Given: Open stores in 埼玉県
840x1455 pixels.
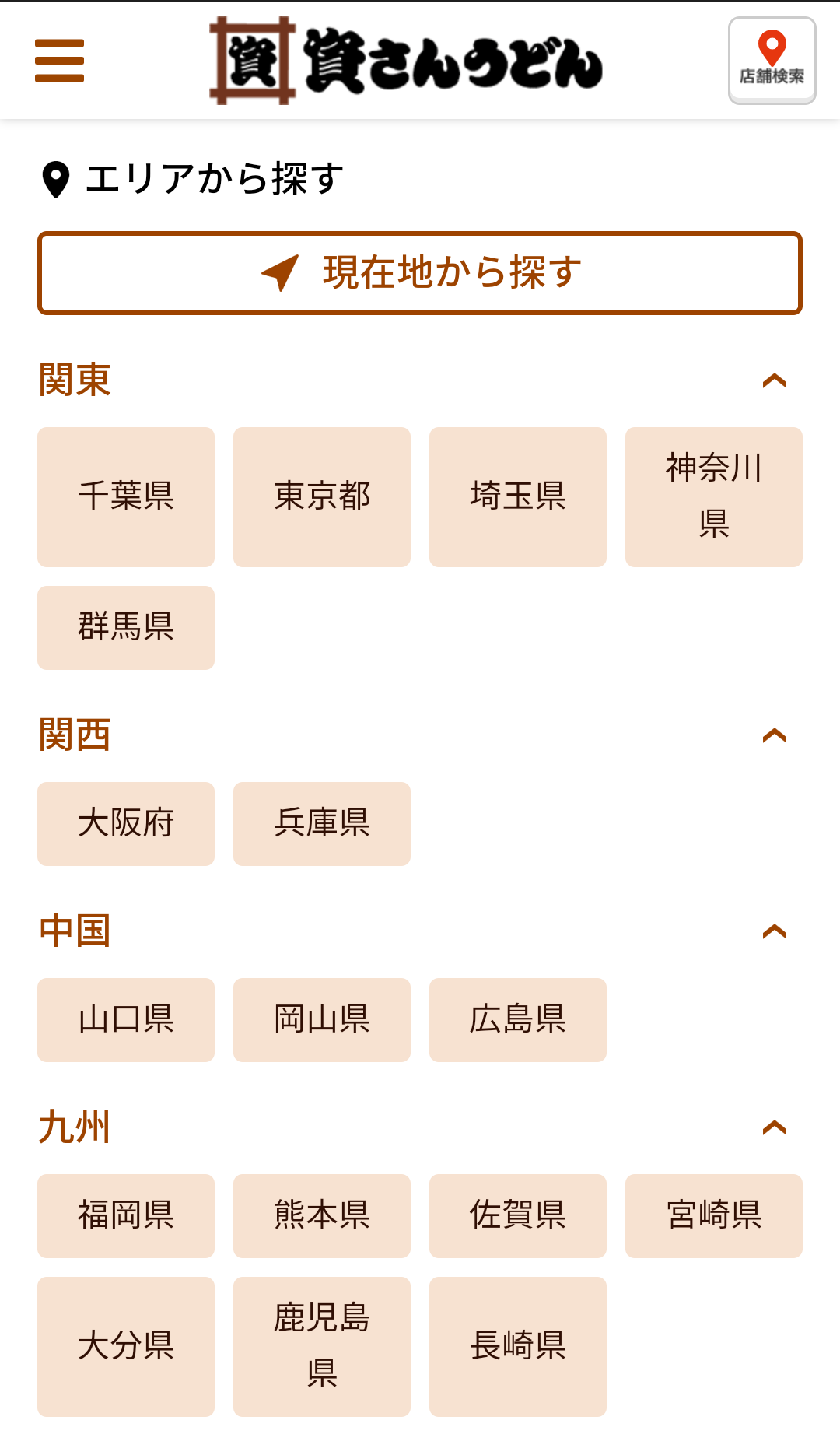Looking at the screenshot, I should click(x=518, y=496).
